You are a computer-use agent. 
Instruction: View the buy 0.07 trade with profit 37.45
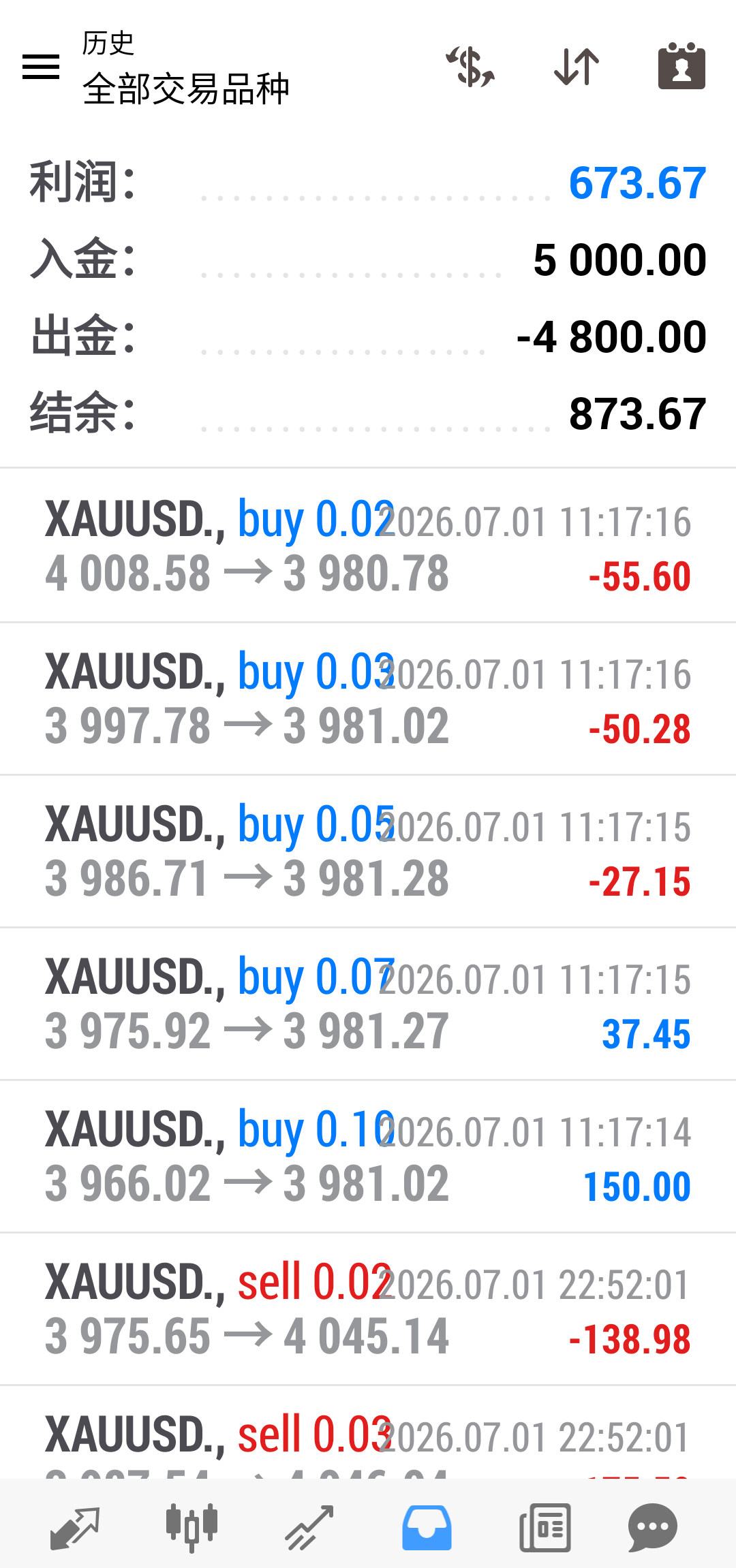(x=368, y=1003)
